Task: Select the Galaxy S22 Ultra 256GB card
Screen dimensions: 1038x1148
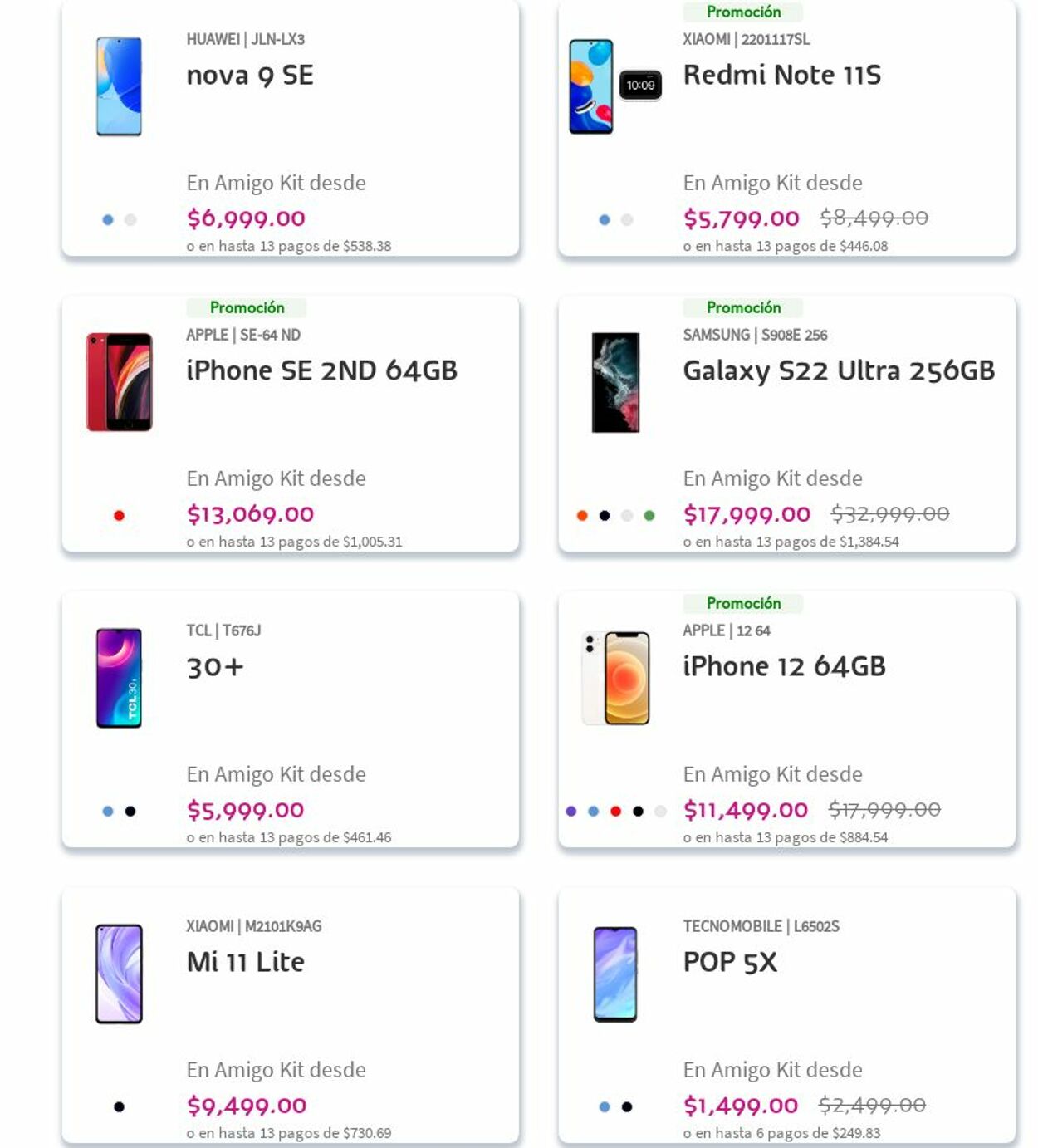Action: [x=838, y=370]
